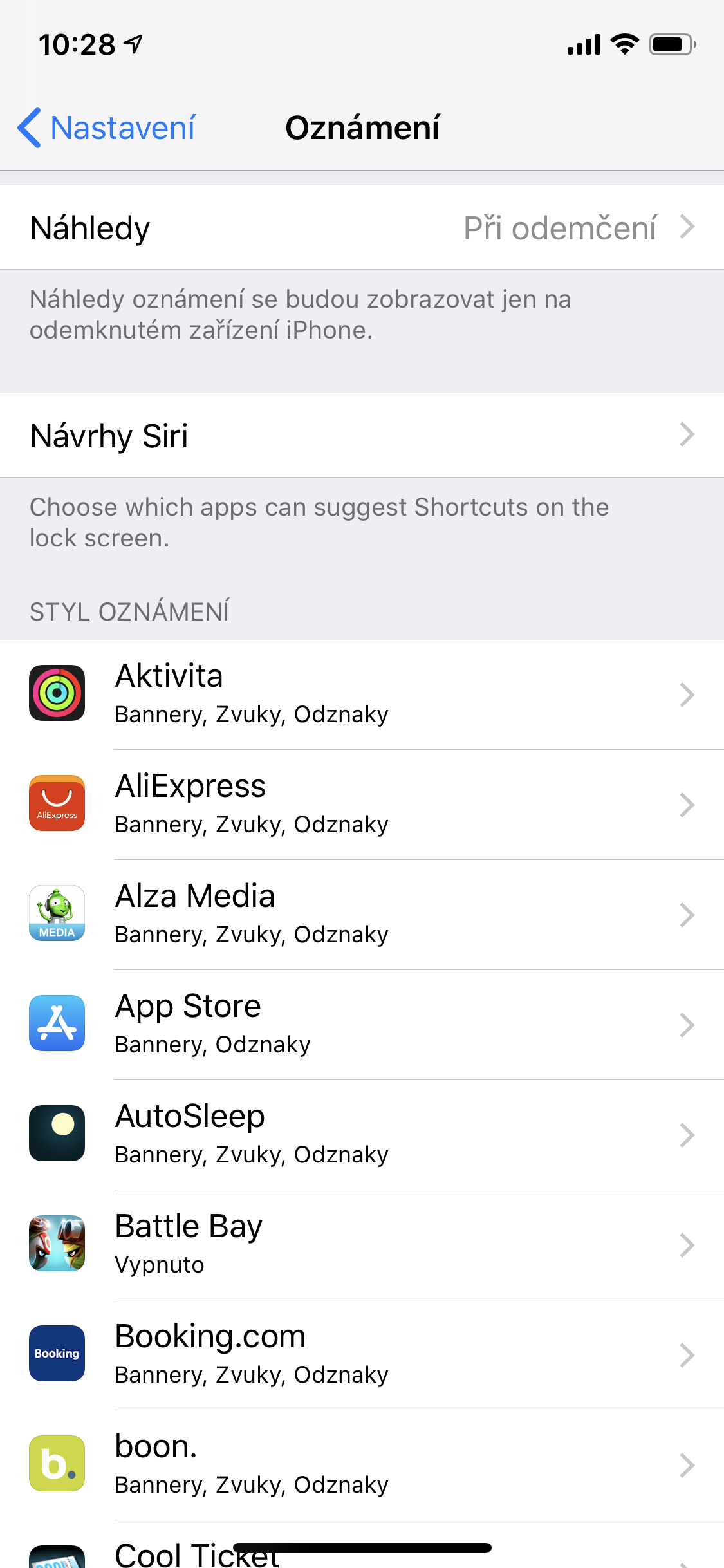The width and height of the screenshot is (724, 1568).
Task: Open Aktivita notification settings via its icon
Action: point(57,694)
